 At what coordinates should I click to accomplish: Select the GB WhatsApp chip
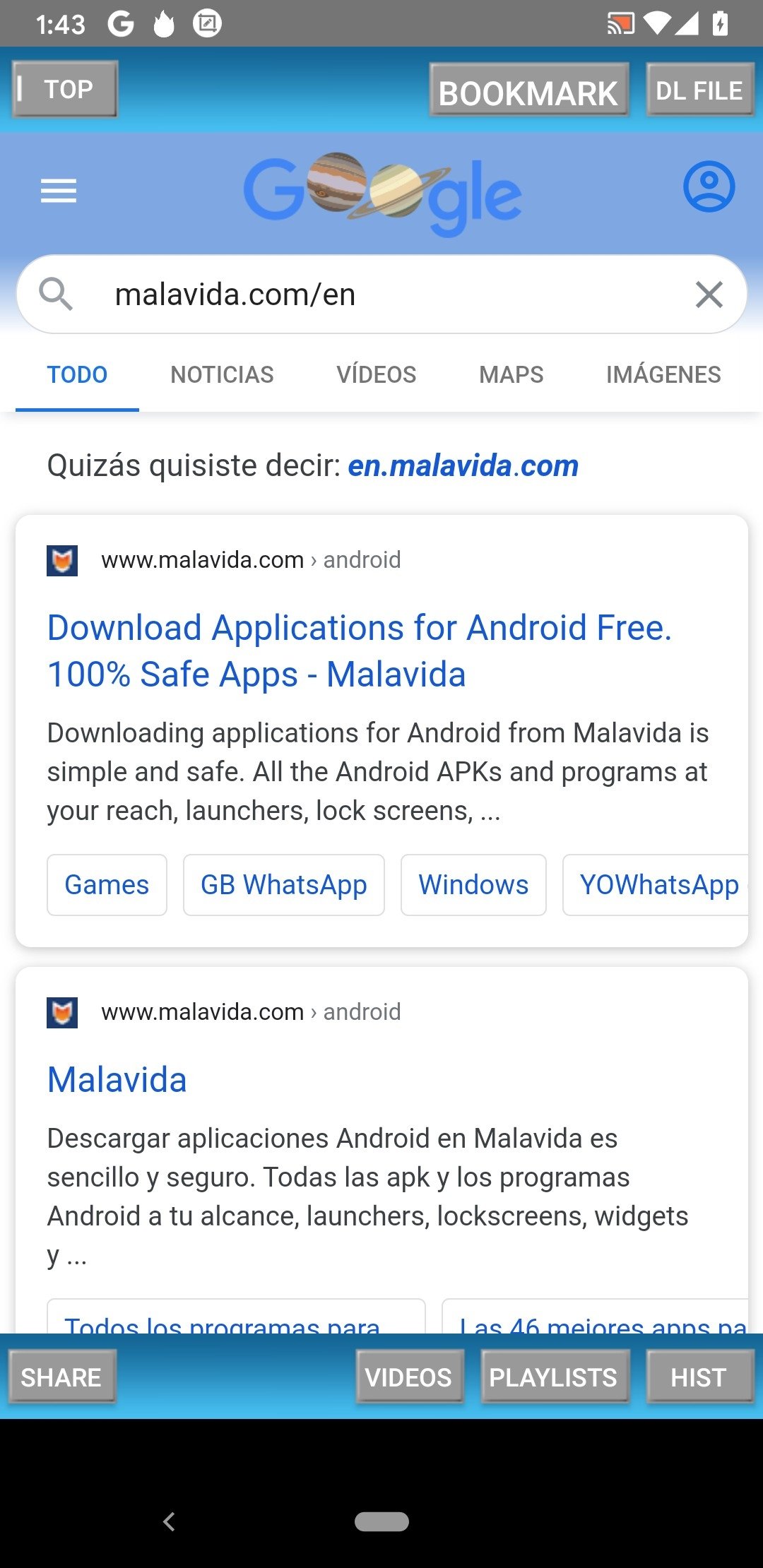[x=284, y=885]
